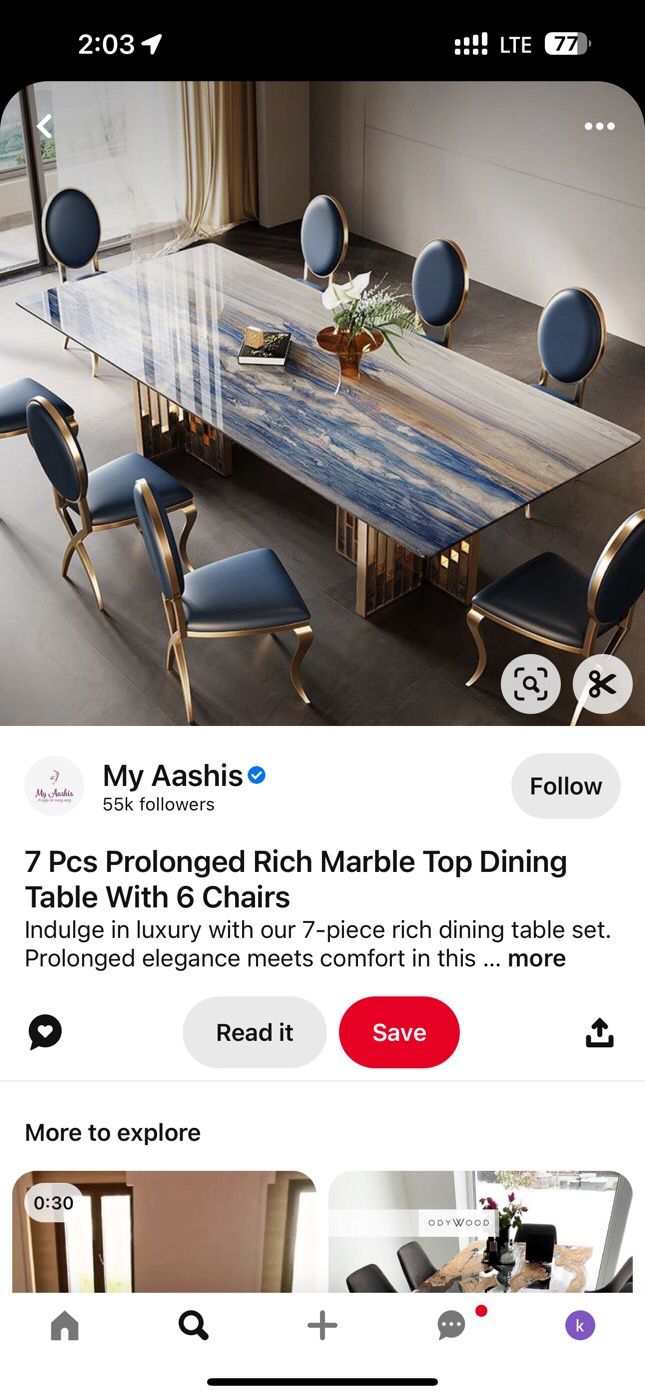Follow My Aashis
The height and width of the screenshot is (1398, 645).
pos(565,786)
